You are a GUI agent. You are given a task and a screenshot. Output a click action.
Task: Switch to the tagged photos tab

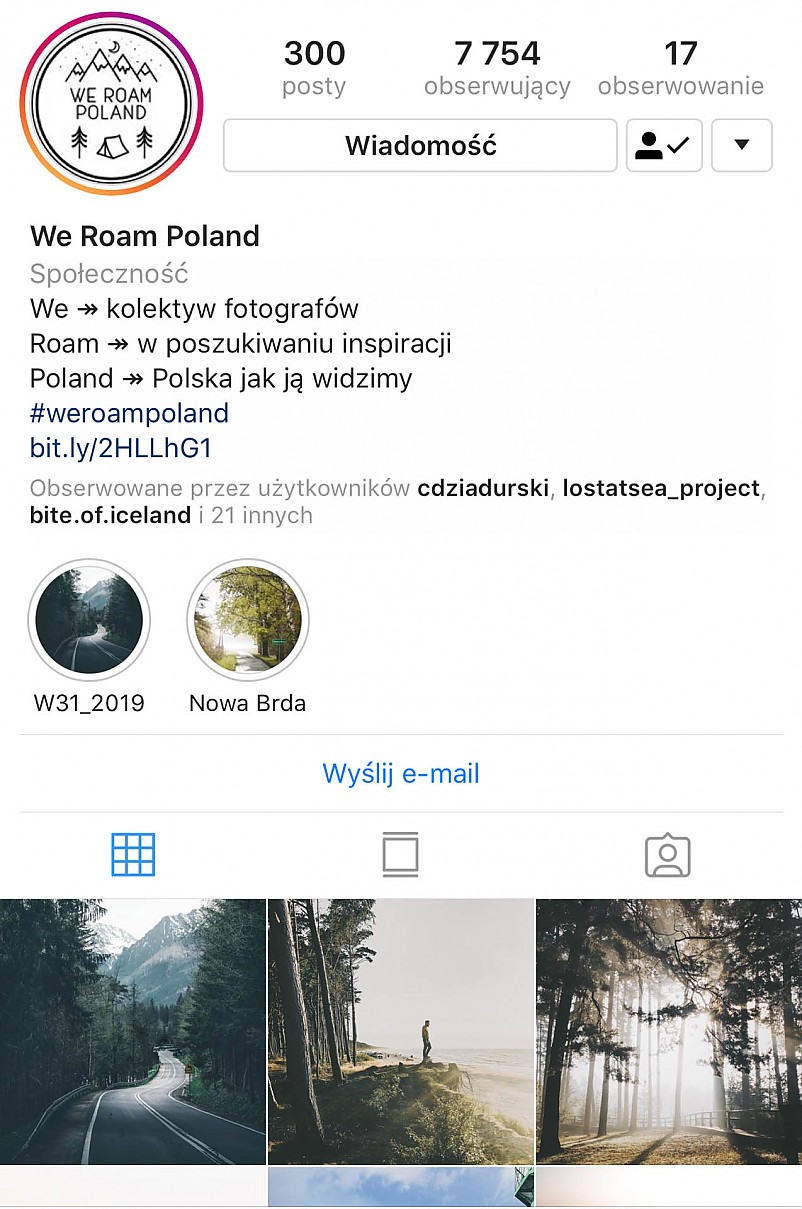668,856
